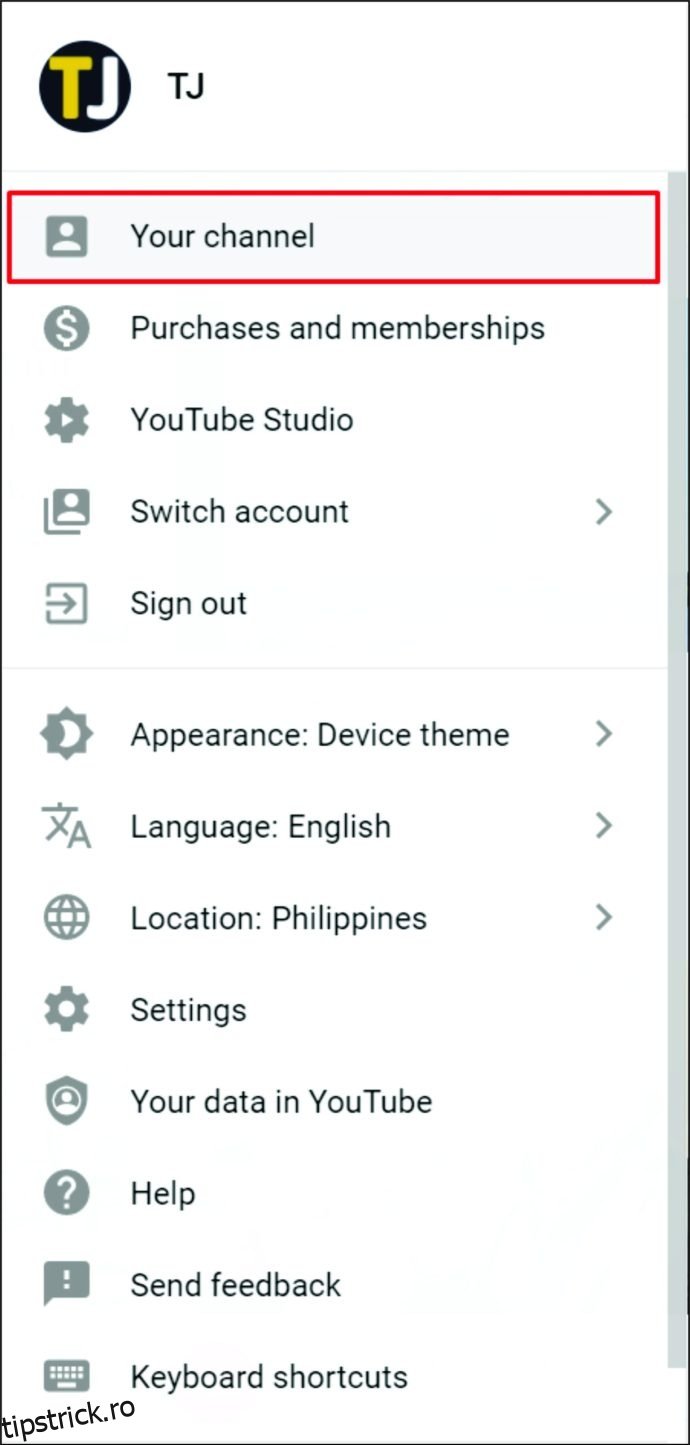This screenshot has height=1445, width=690.
Task: Sign out of the account
Action: [333, 604]
